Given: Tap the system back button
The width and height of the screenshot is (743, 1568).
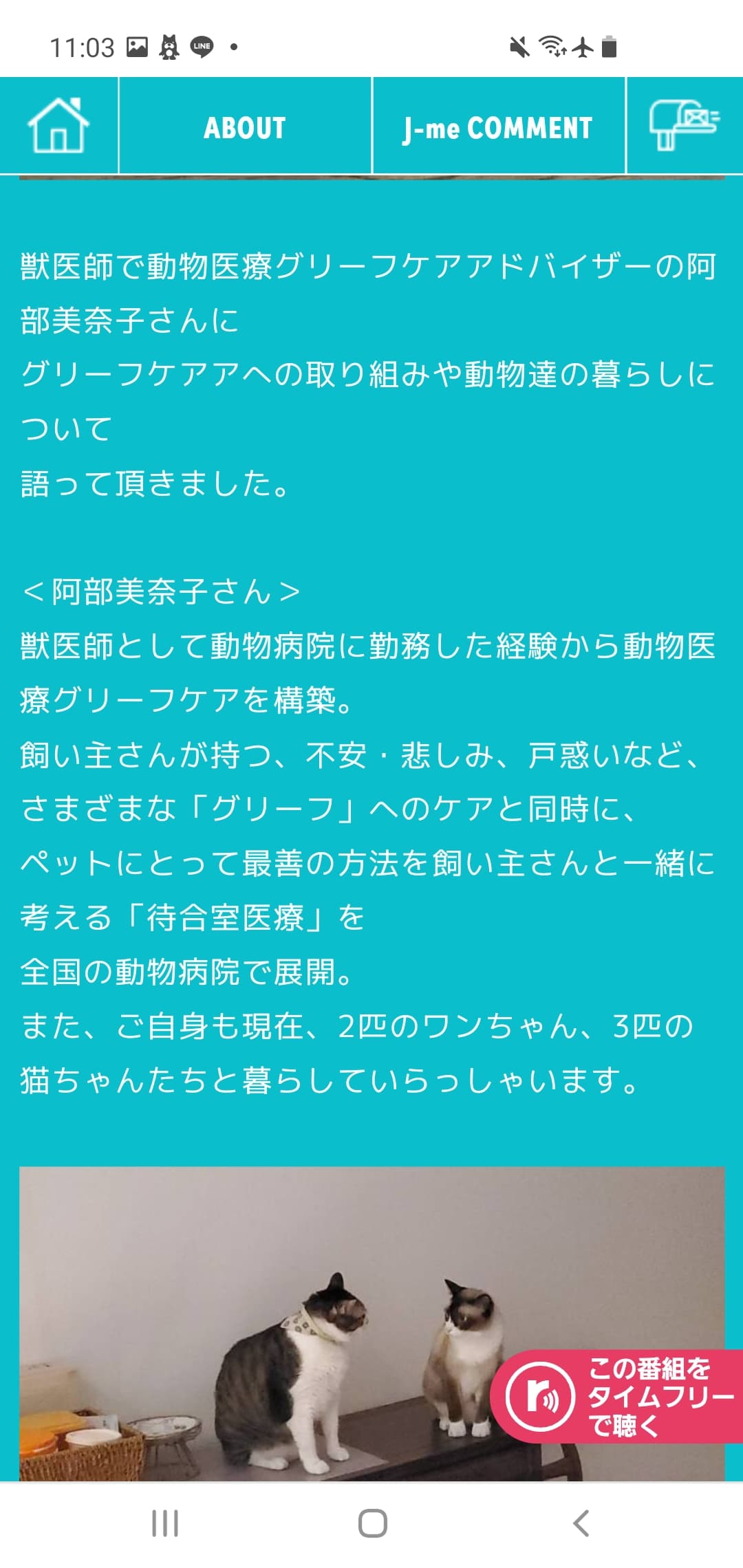Looking at the screenshot, I should (581, 1523).
